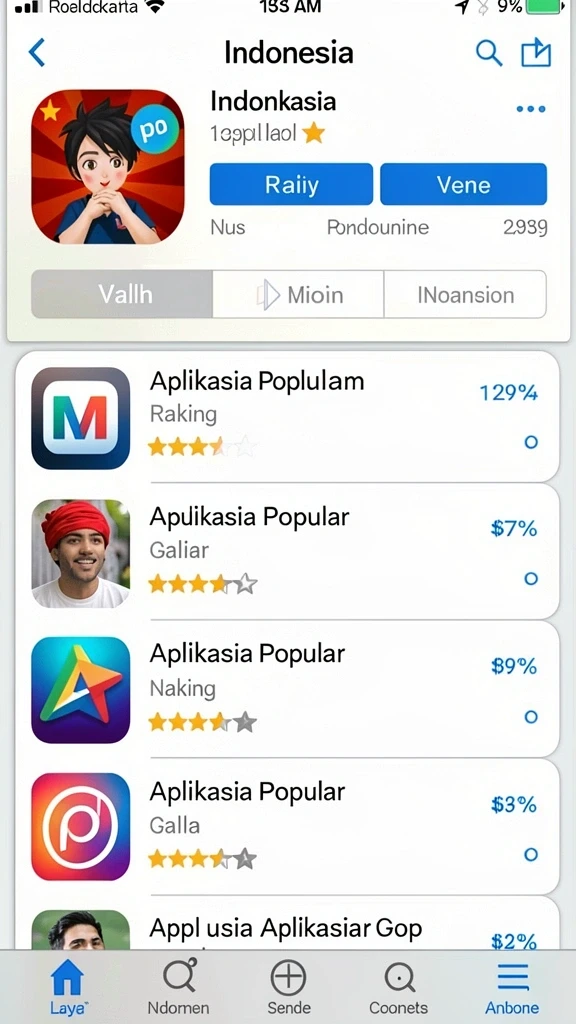The image size is (576, 1024).
Task: Select the Vallh segment
Action: pos(122,295)
